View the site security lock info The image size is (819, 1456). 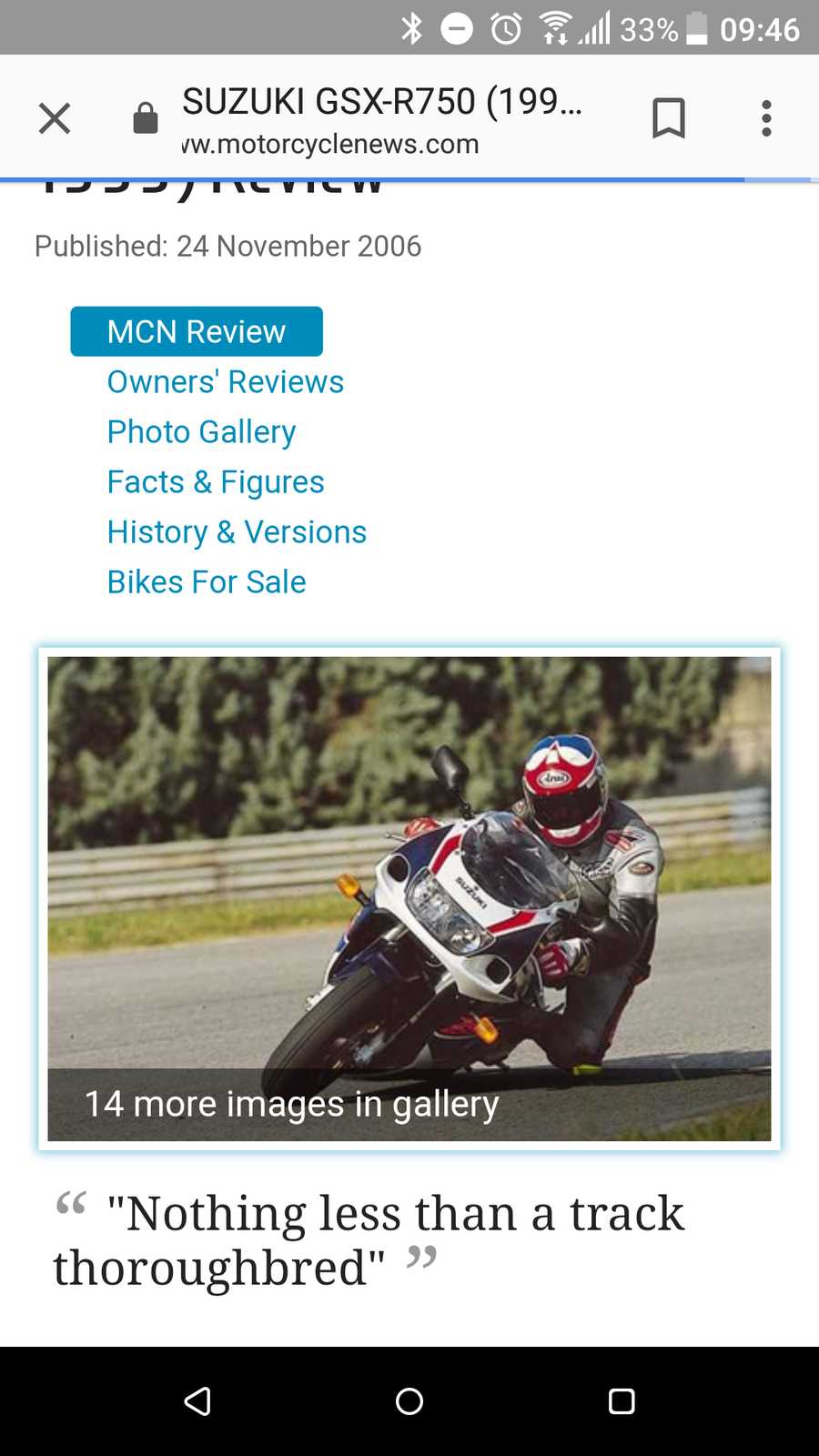(x=146, y=118)
